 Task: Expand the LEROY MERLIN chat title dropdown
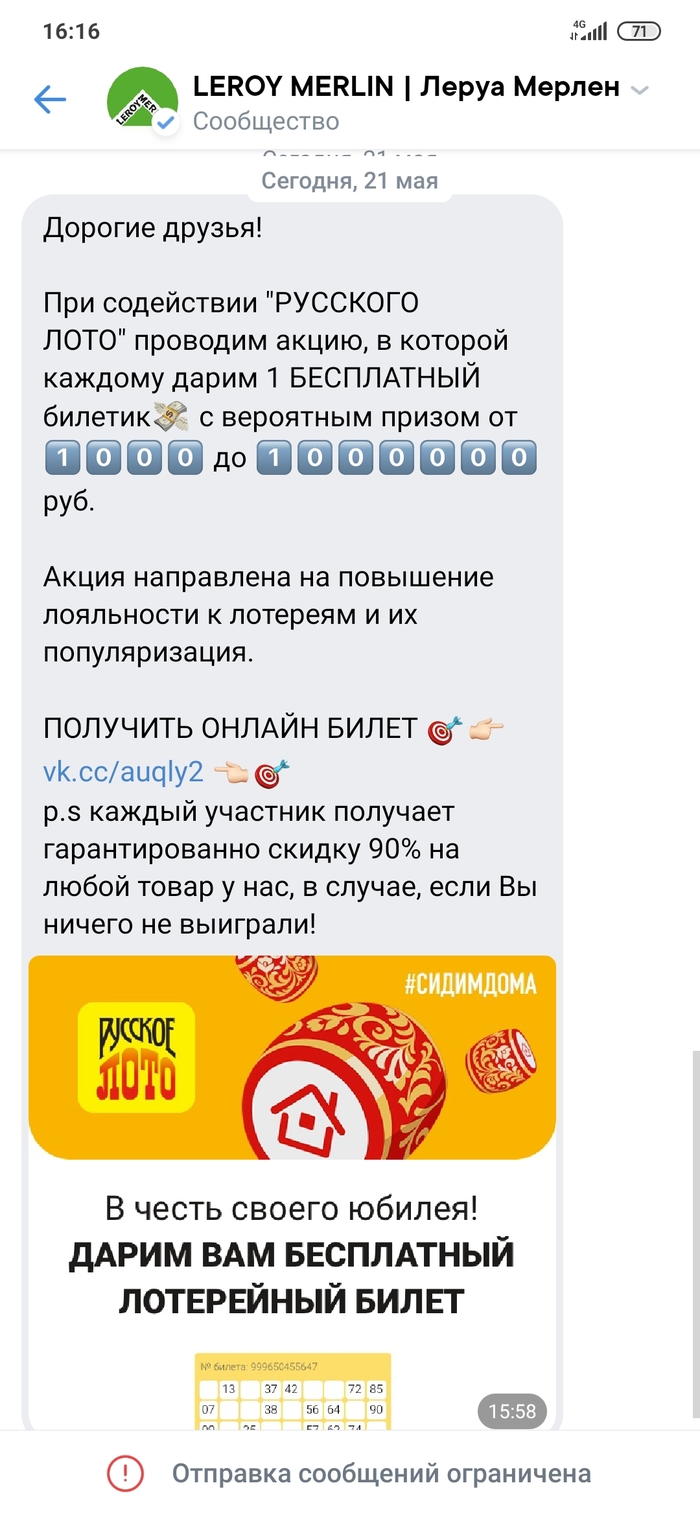(640, 90)
